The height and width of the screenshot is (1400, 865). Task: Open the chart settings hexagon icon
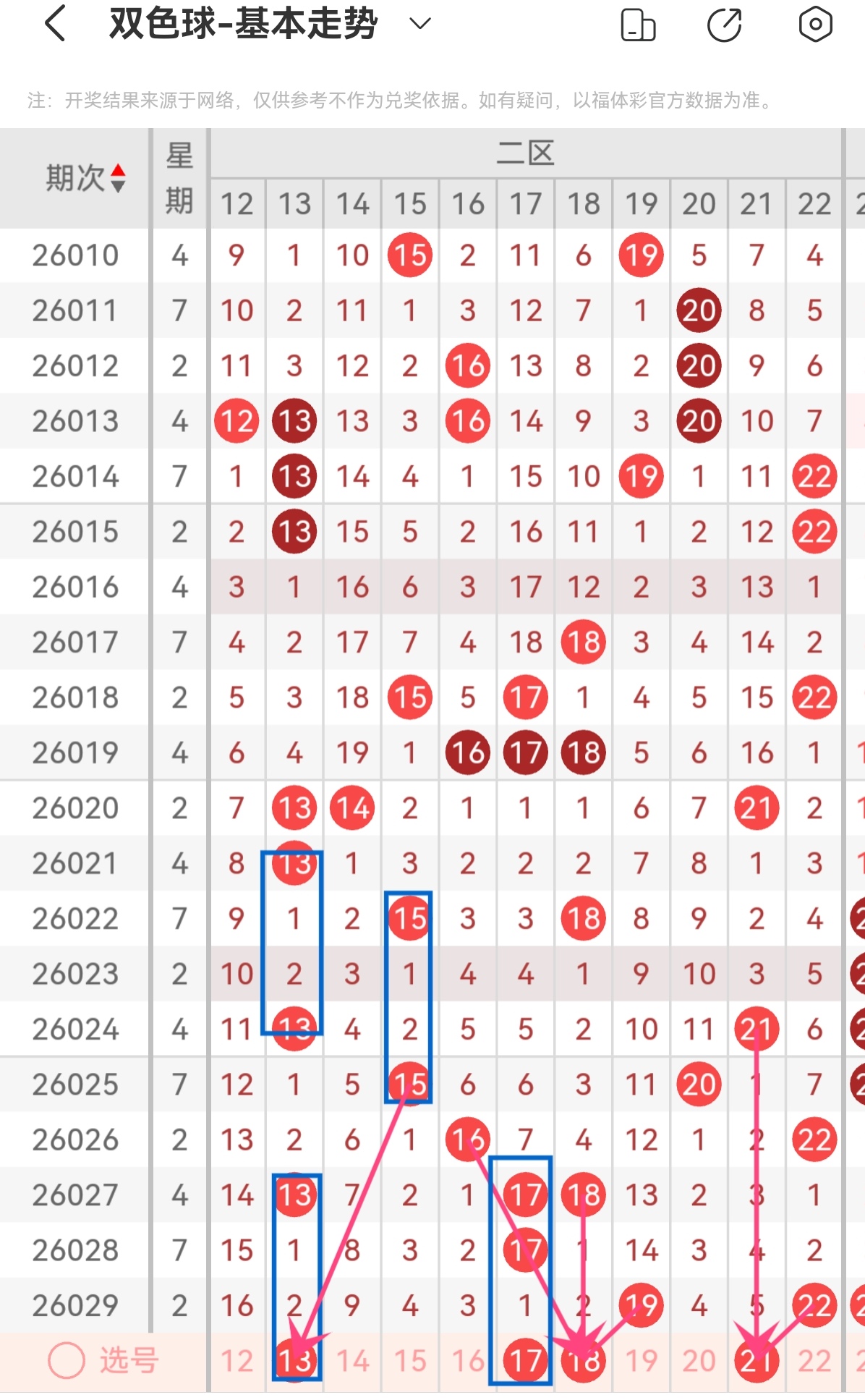click(815, 25)
